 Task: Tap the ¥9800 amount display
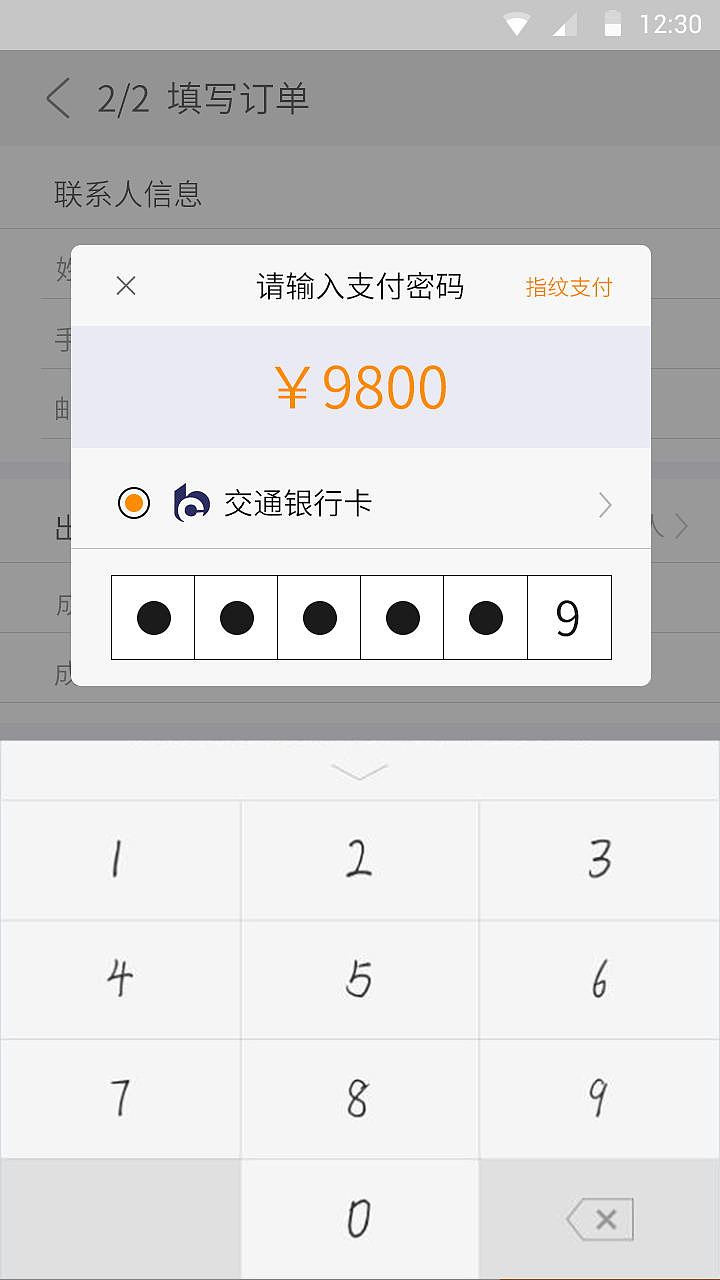pyautogui.click(x=362, y=386)
